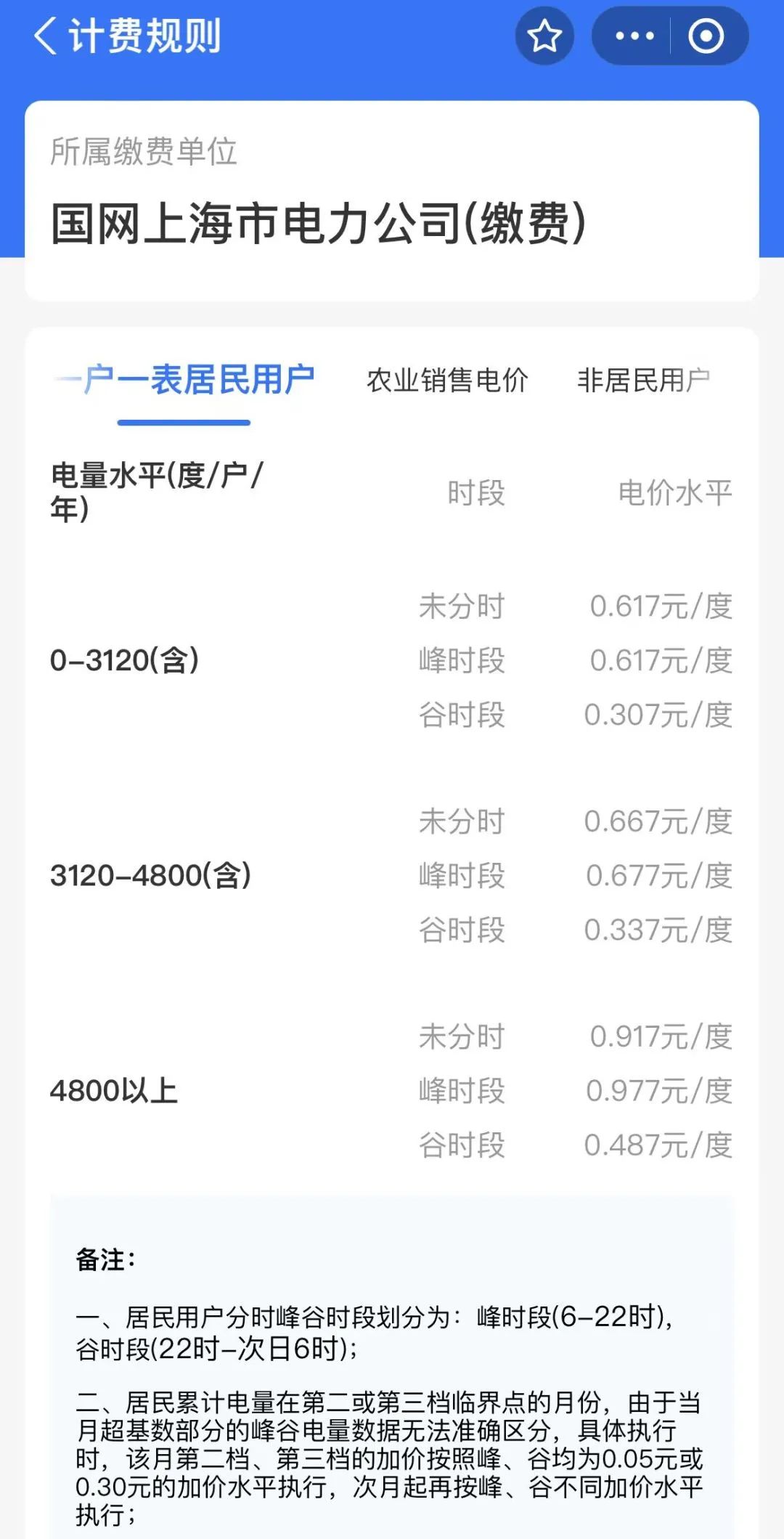Favorite this mini program with the star icon
The height and width of the screenshot is (1539, 784).
(x=544, y=36)
